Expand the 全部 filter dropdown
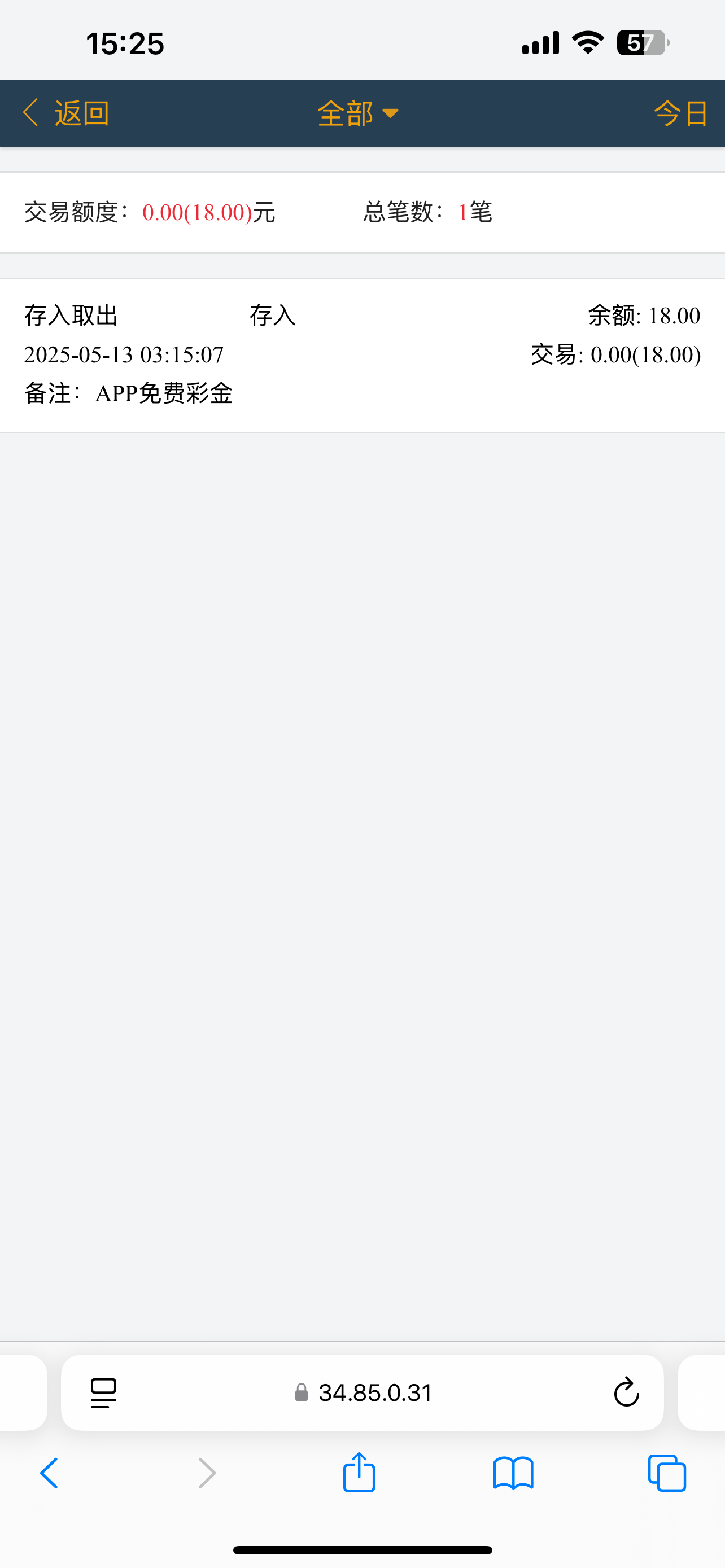The image size is (725, 1568). pyautogui.click(x=358, y=113)
